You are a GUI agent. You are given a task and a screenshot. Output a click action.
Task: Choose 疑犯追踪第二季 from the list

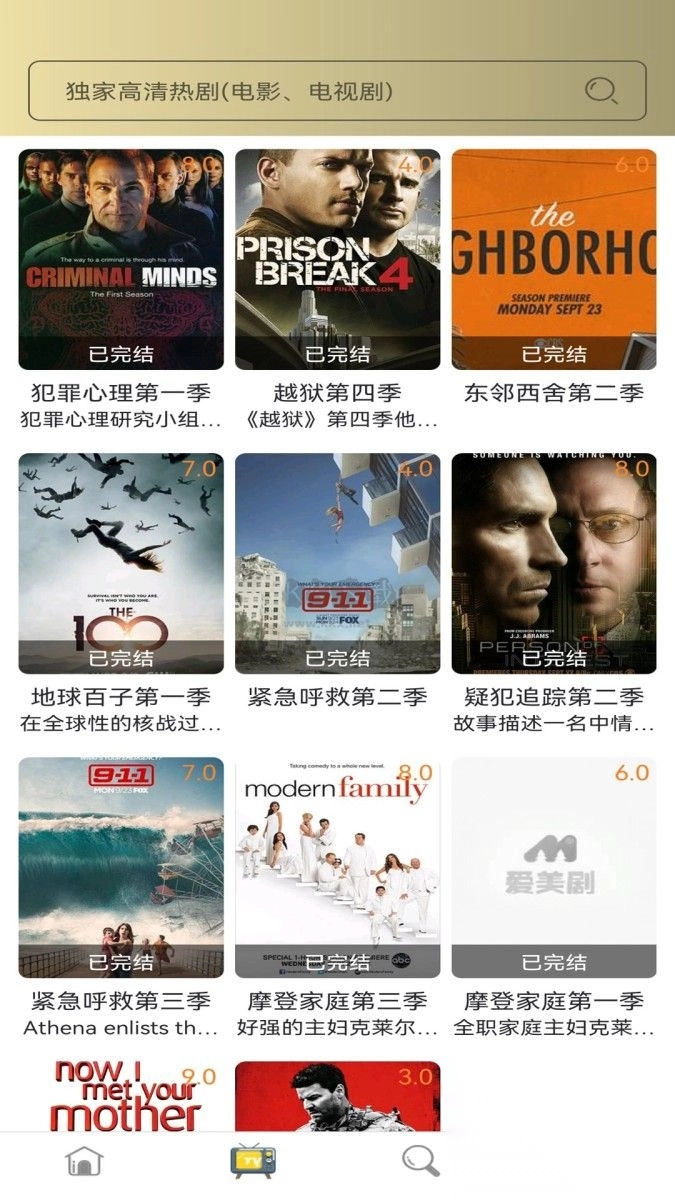554,564
